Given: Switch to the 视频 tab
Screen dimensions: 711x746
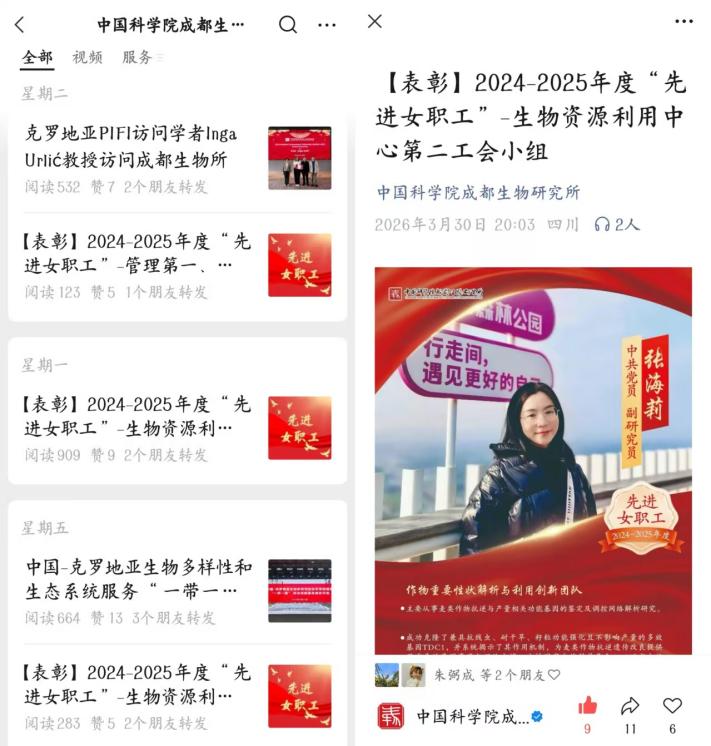Looking at the screenshot, I should coord(87,57).
